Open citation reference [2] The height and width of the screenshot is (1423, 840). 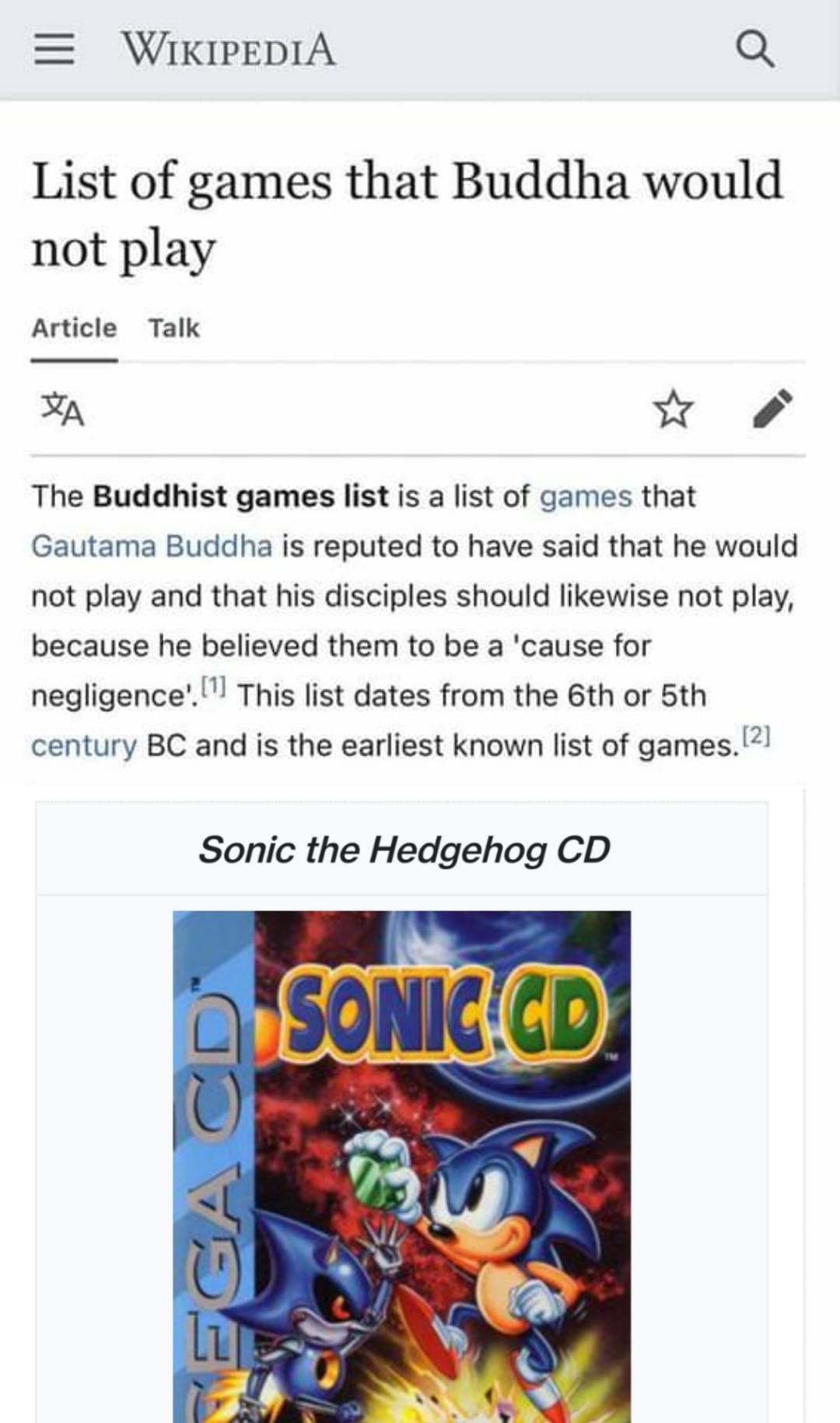756,736
